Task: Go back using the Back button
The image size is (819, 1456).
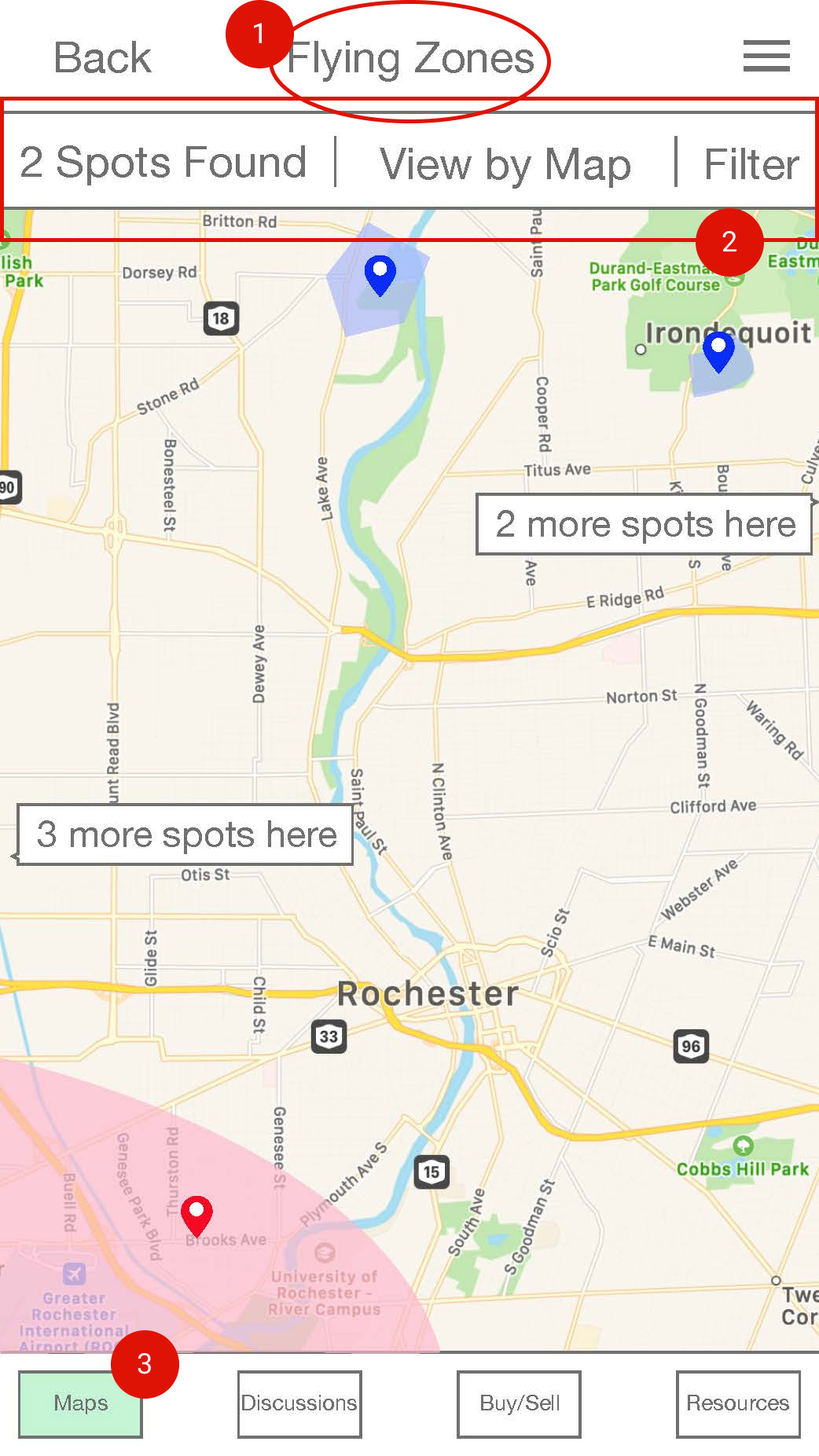Action: 102,58
